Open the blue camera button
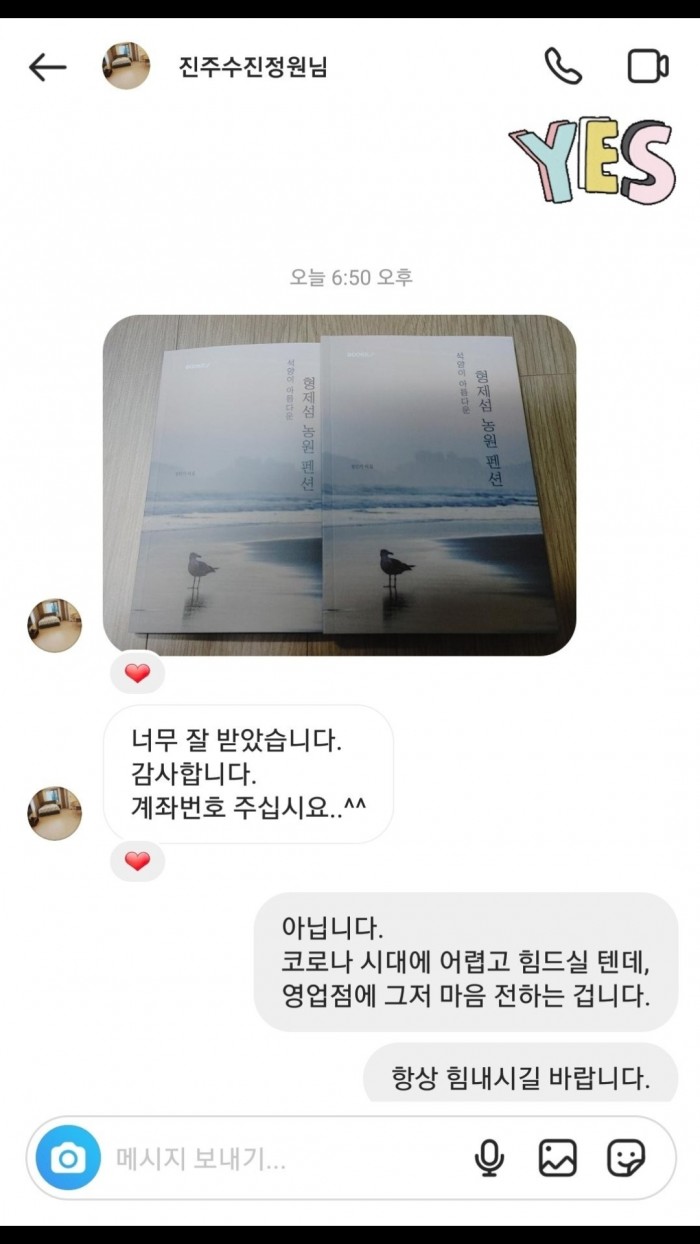Viewport: 700px width, 1244px height. click(68, 1158)
